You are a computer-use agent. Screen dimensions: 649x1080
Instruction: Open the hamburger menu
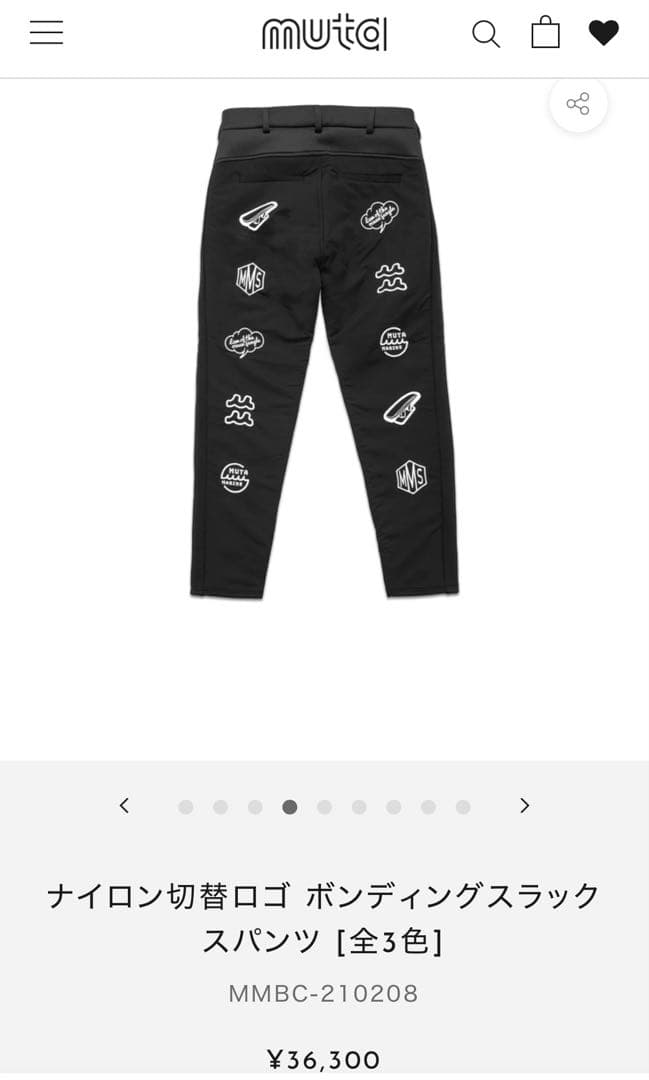pyautogui.click(x=46, y=33)
